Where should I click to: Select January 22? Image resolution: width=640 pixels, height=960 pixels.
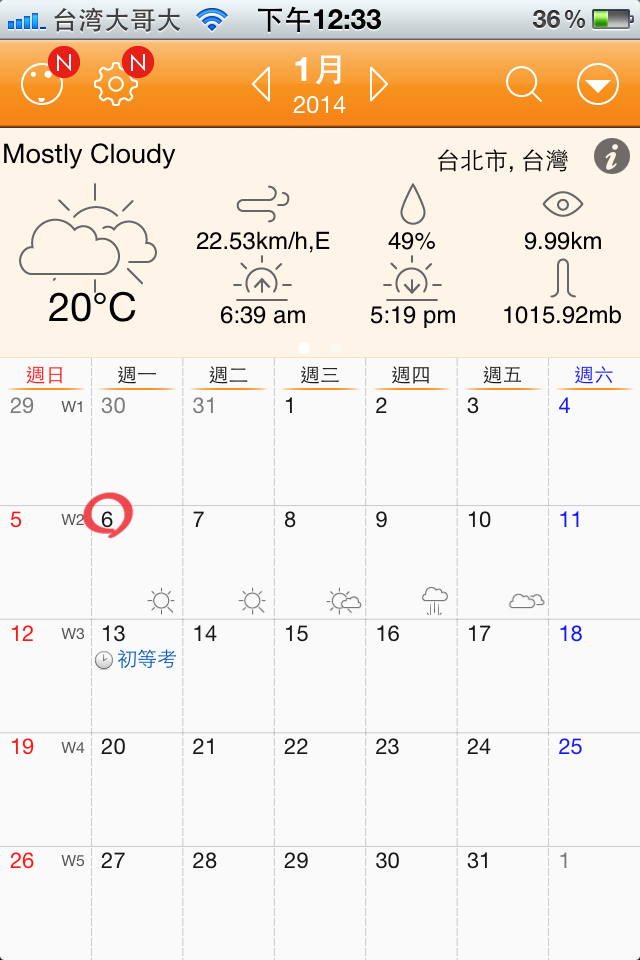[320, 788]
